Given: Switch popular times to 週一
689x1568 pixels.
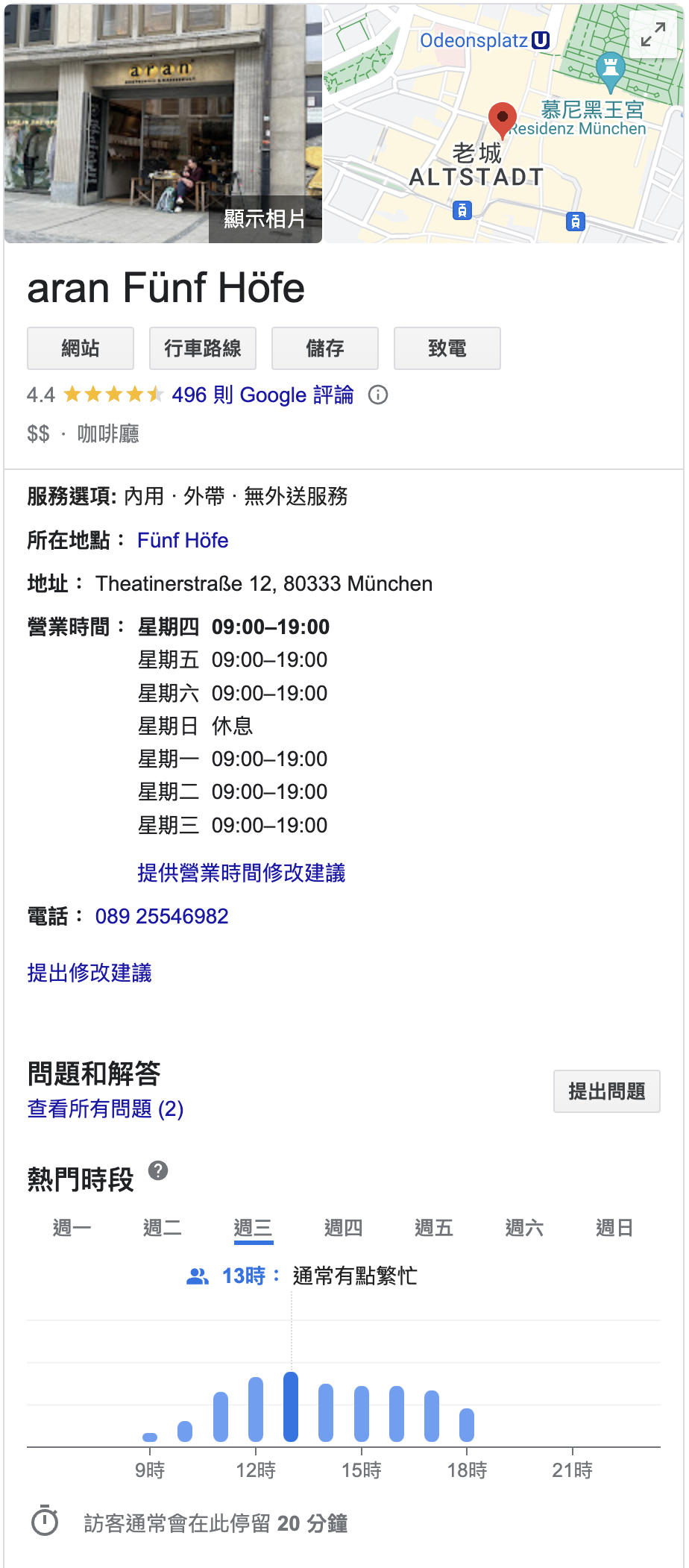Looking at the screenshot, I should pyautogui.click(x=72, y=1228).
